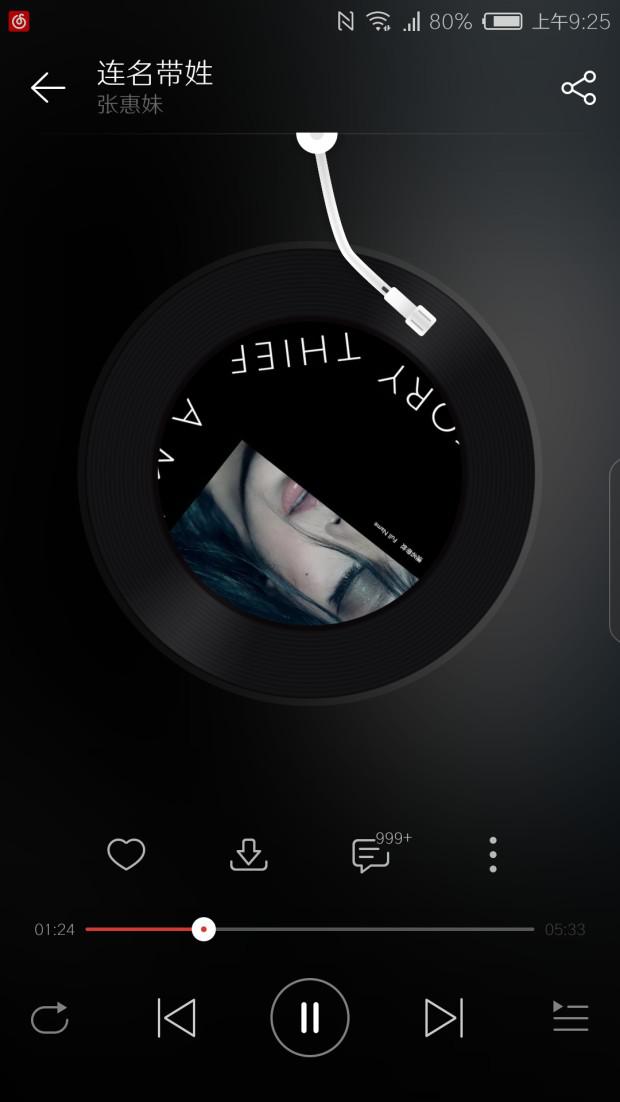Screen dimensions: 620x1102
Task: Skip to the next track
Action: (443, 1018)
